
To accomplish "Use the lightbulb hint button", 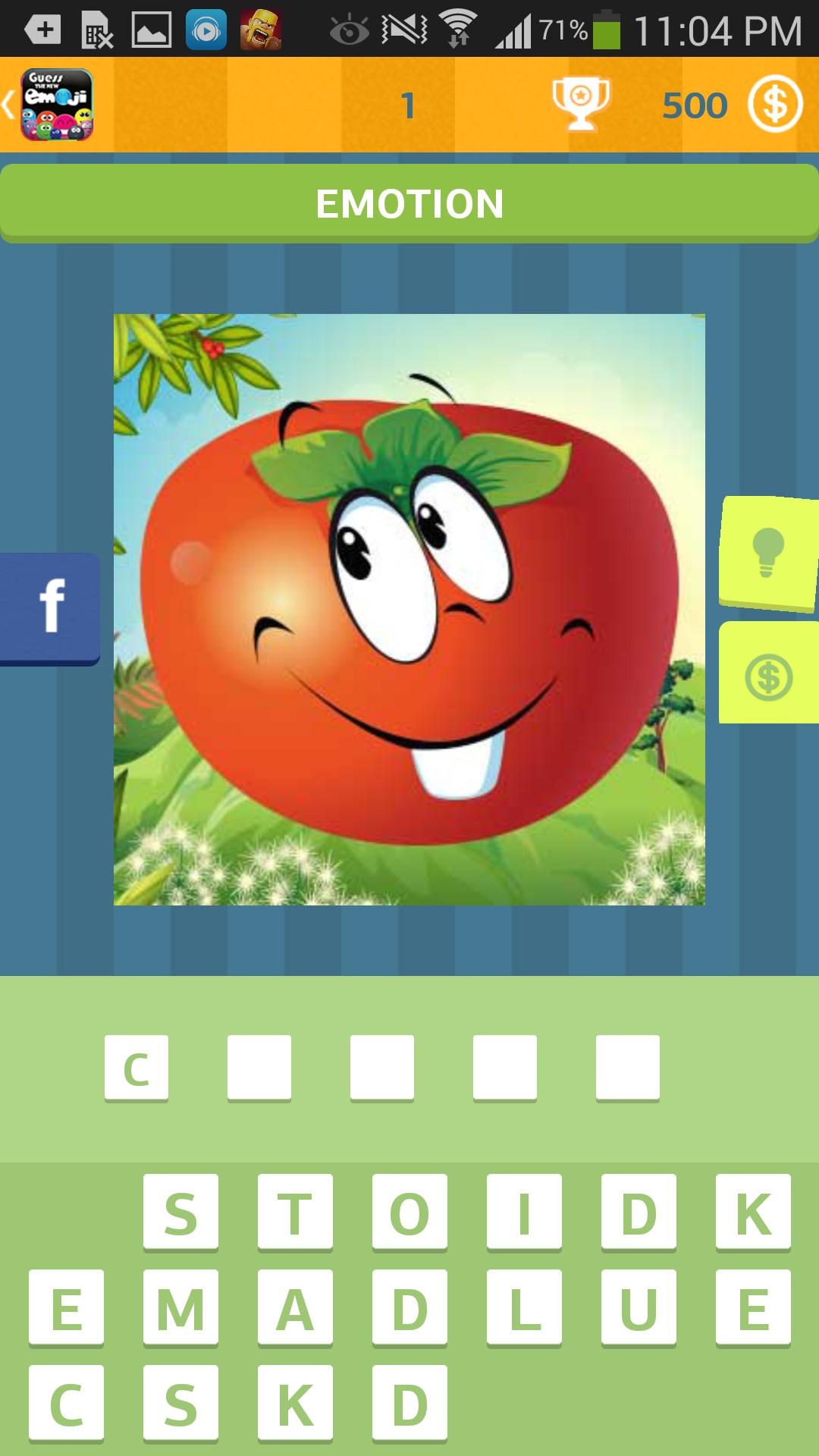I will tap(767, 553).
